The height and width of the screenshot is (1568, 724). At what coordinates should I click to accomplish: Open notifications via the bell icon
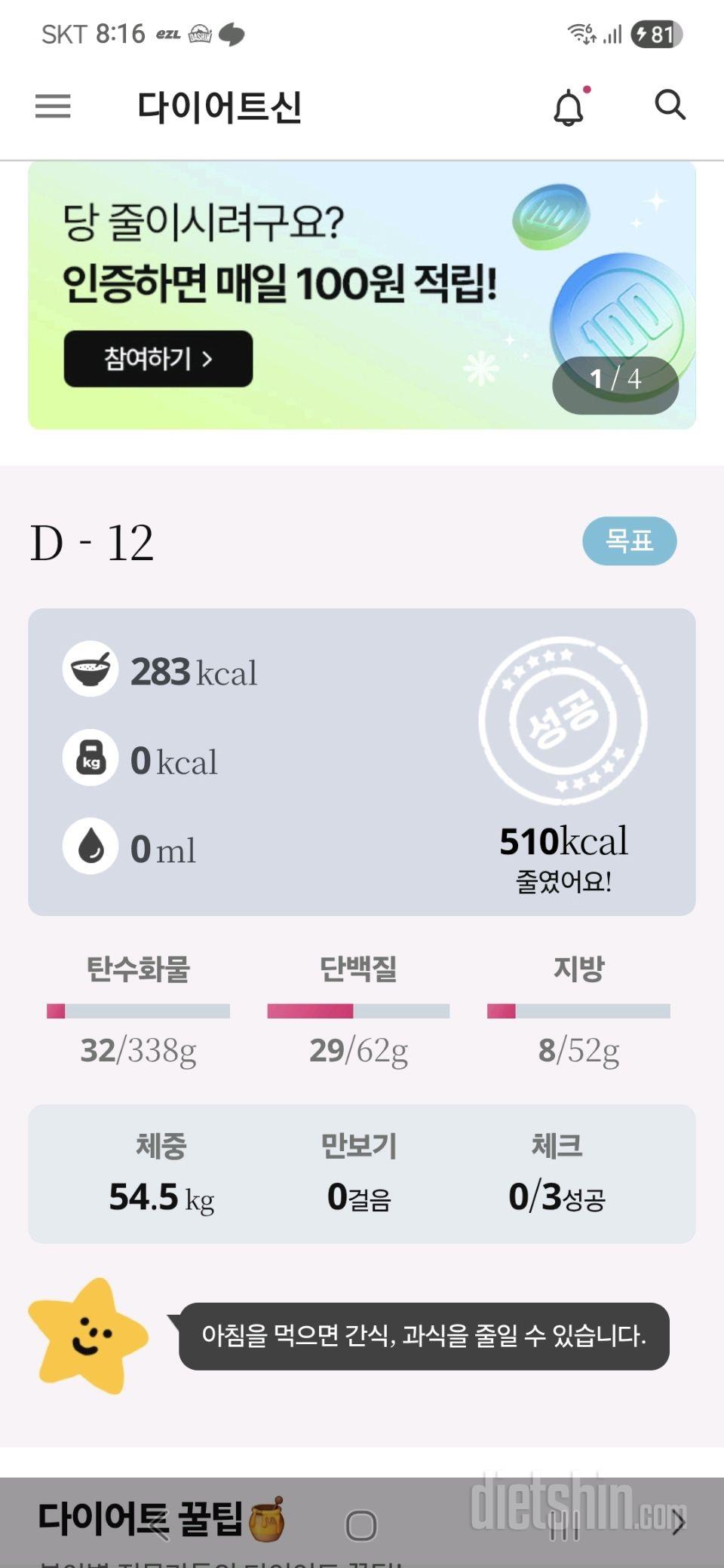(571, 107)
